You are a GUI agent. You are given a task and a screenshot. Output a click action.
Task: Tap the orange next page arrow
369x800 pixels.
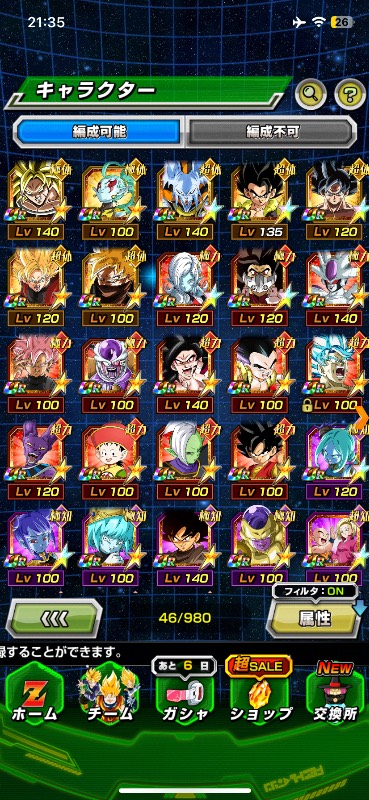(x=362, y=418)
